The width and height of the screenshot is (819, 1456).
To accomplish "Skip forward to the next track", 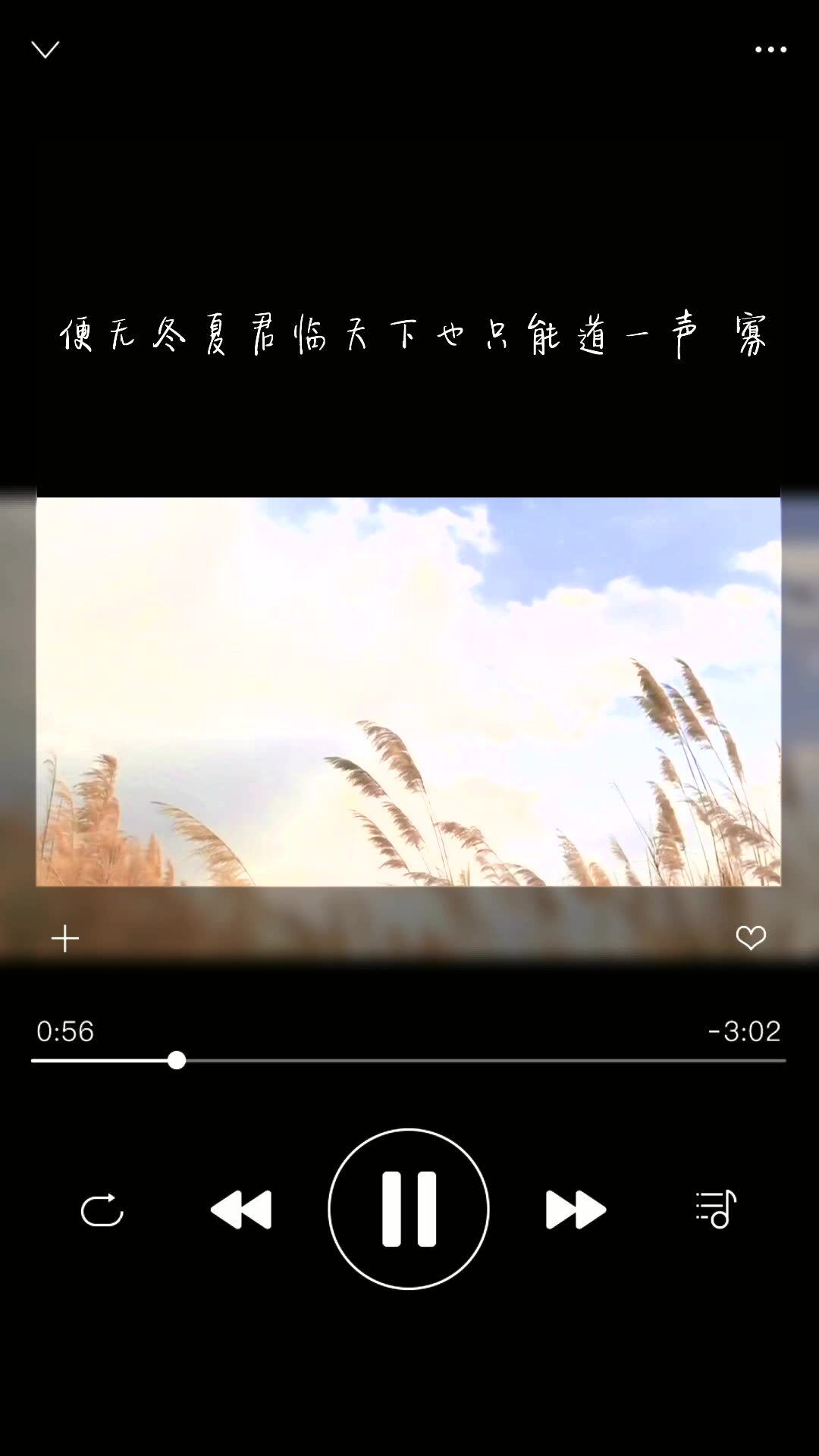I will 576,1210.
